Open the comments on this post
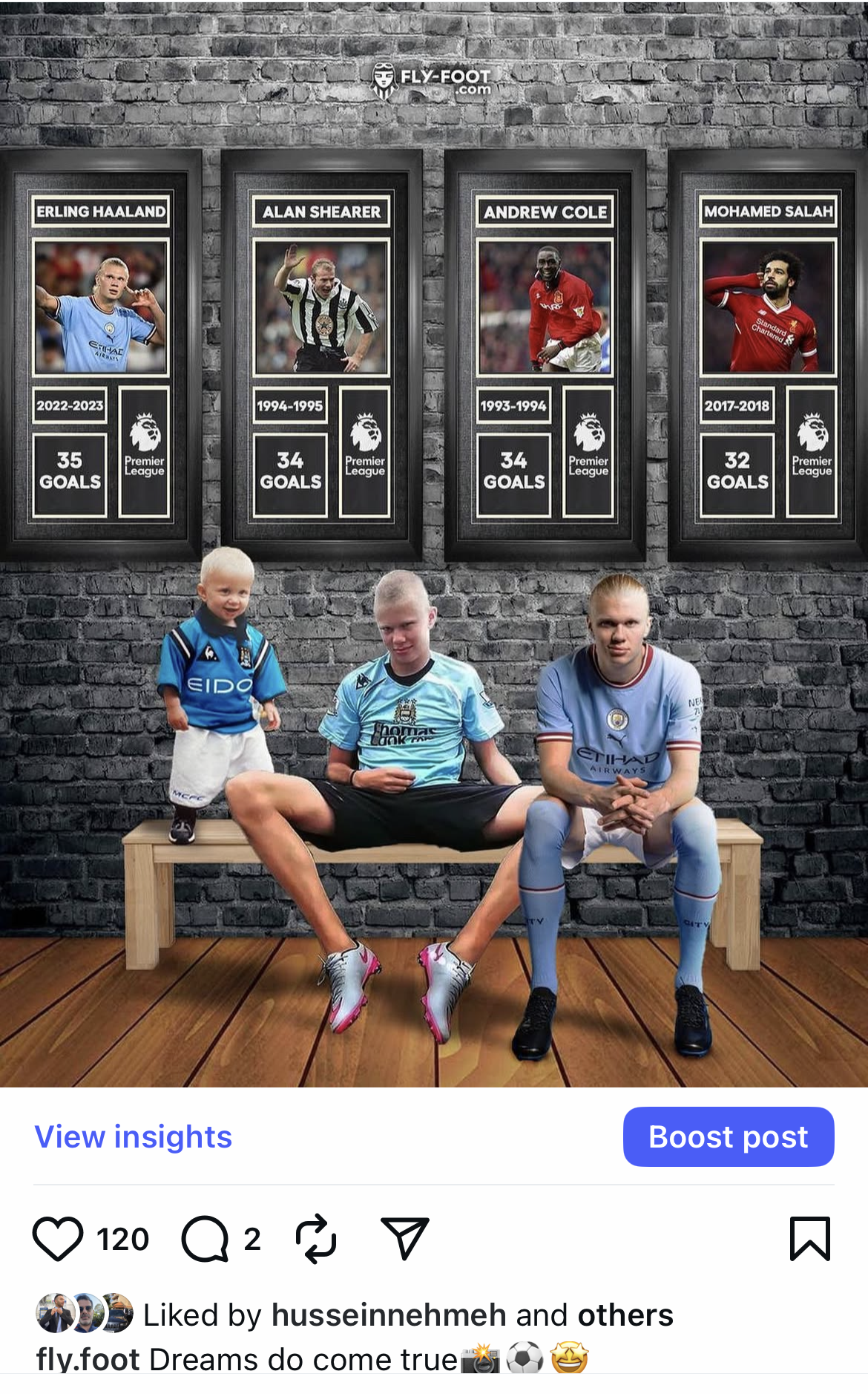The image size is (868, 1394). click(x=205, y=1239)
